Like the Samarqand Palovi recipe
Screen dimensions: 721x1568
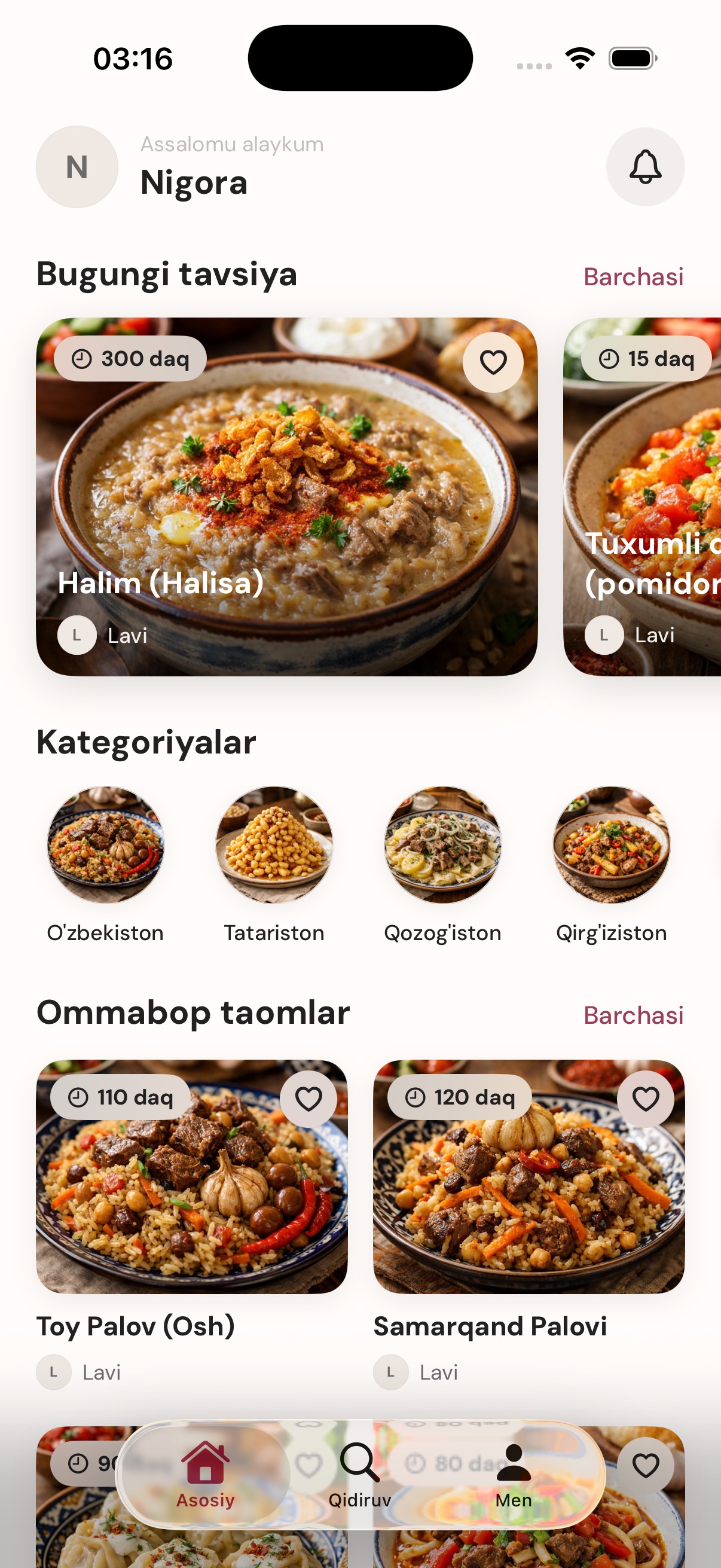click(646, 1099)
